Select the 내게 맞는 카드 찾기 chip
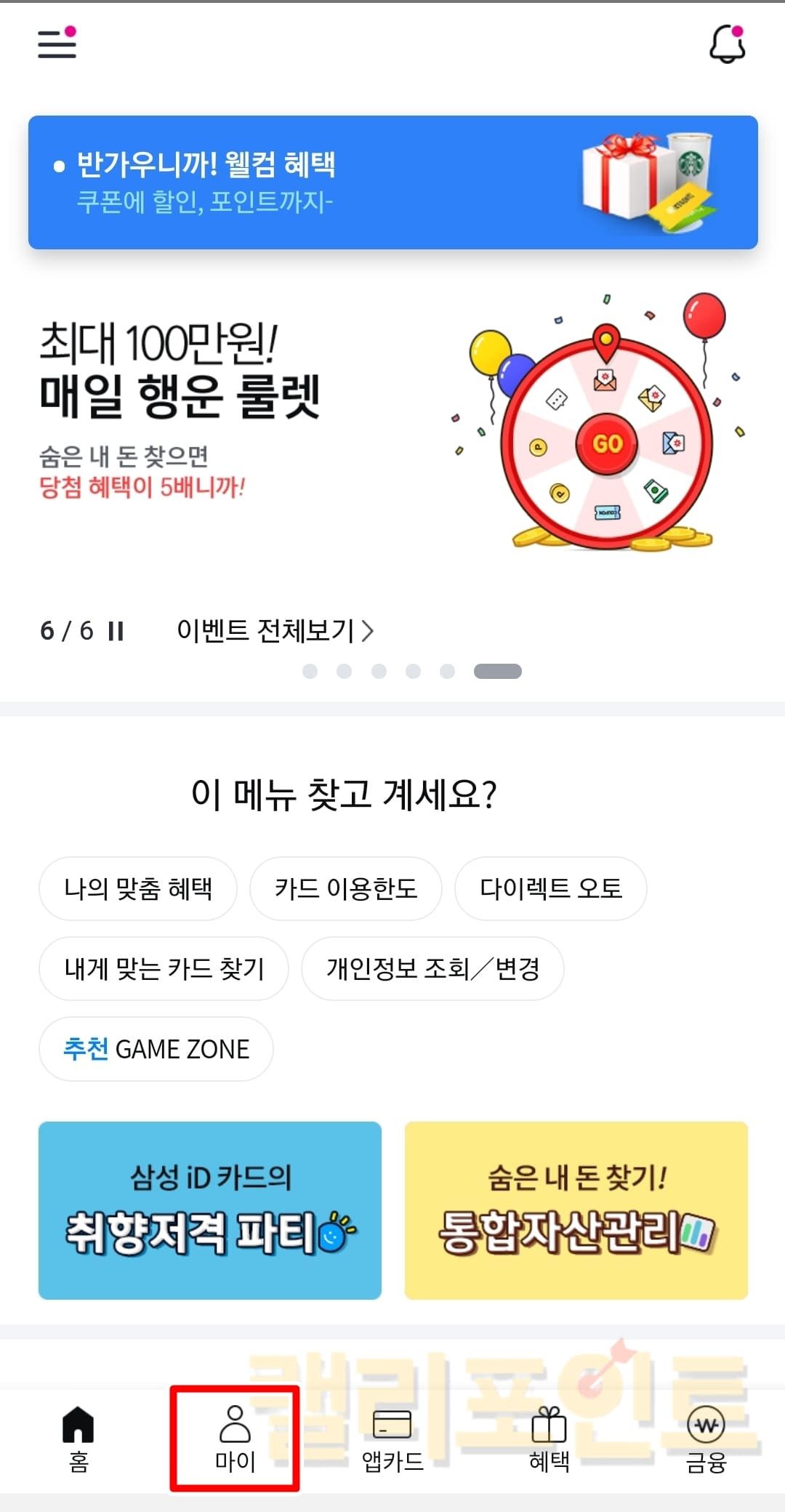This screenshot has width=785, height=1512. point(164,968)
